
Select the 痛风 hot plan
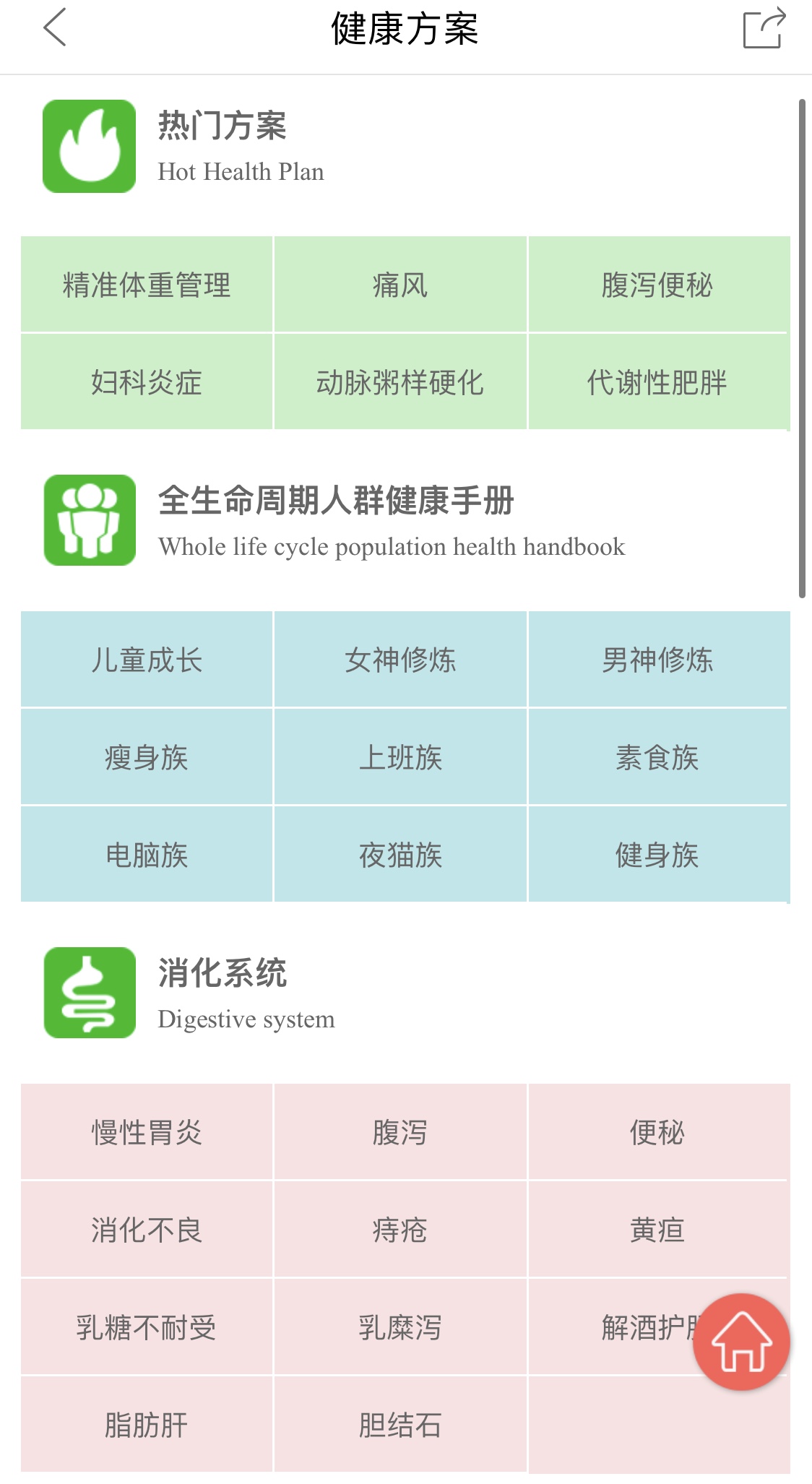click(400, 285)
